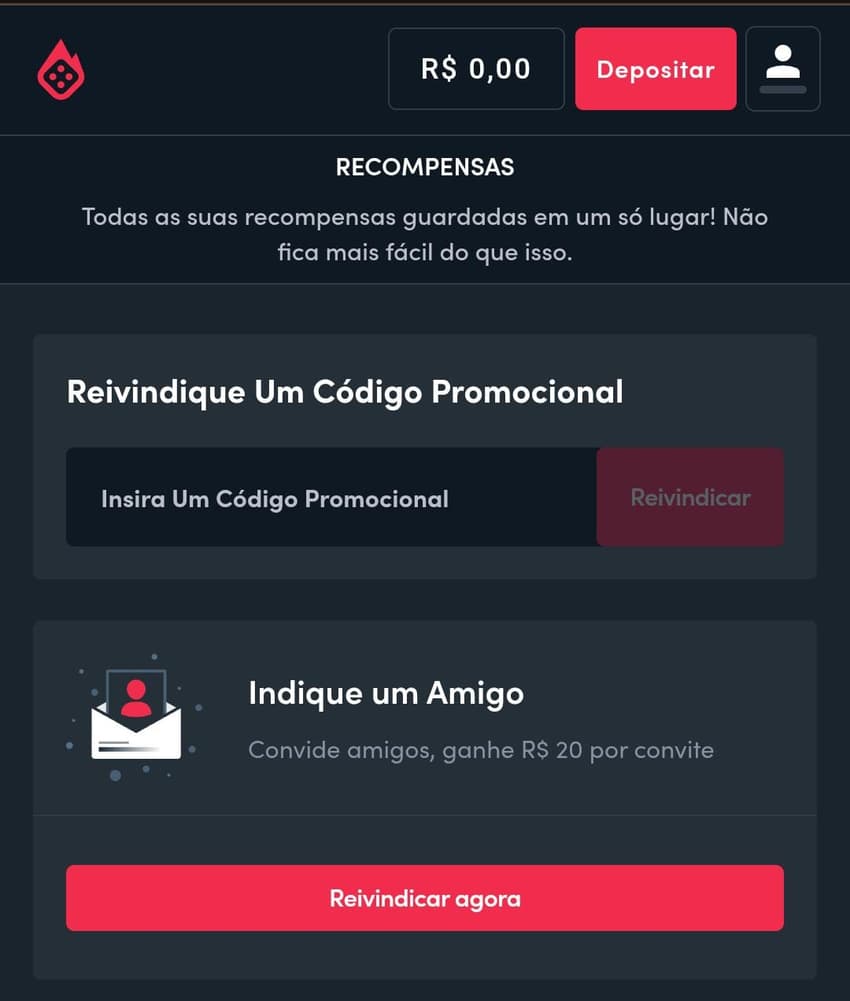Viewport: 850px width, 1001px height.
Task: Click the casino brand icon top left
Action: (x=60, y=69)
